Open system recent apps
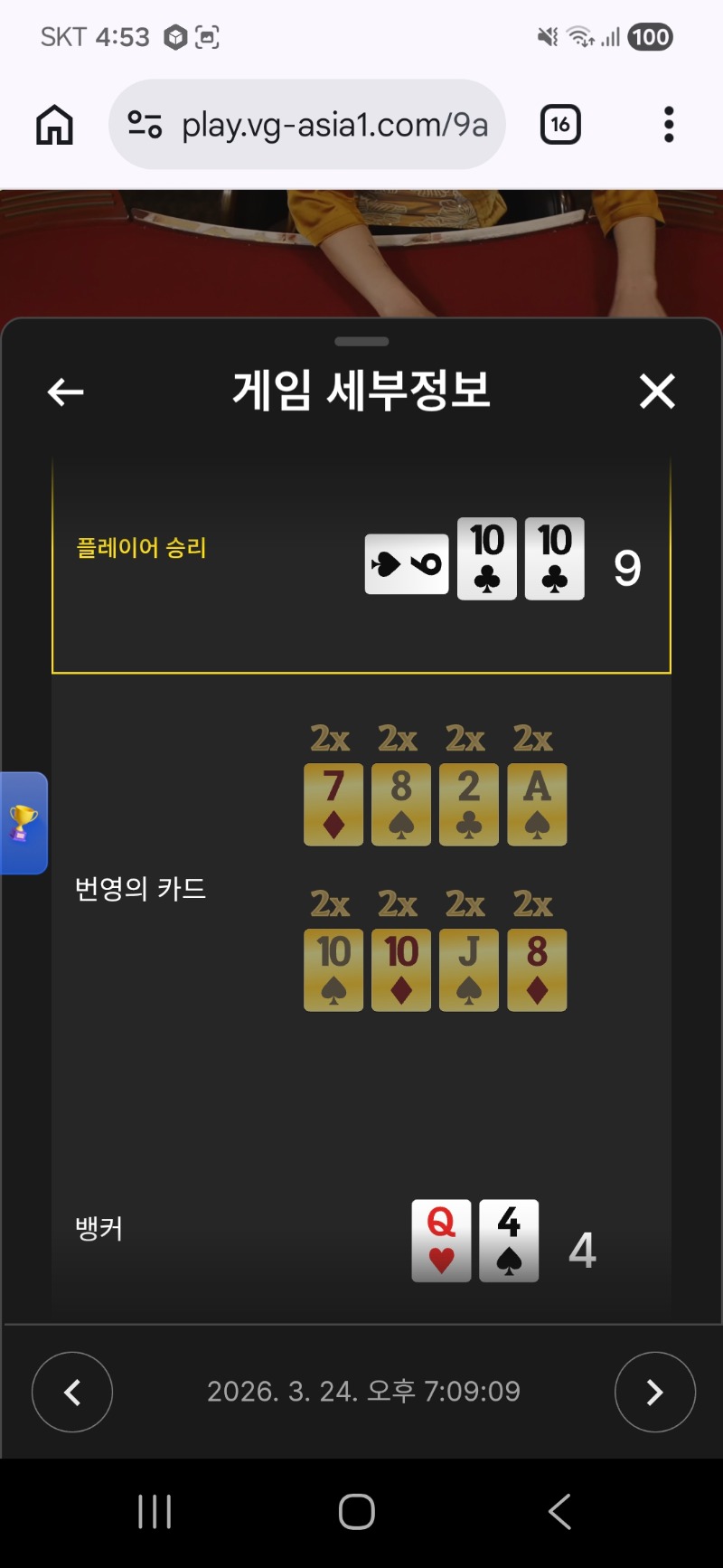Image resolution: width=723 pixels, height=1568 pixels. point(155,1511)
